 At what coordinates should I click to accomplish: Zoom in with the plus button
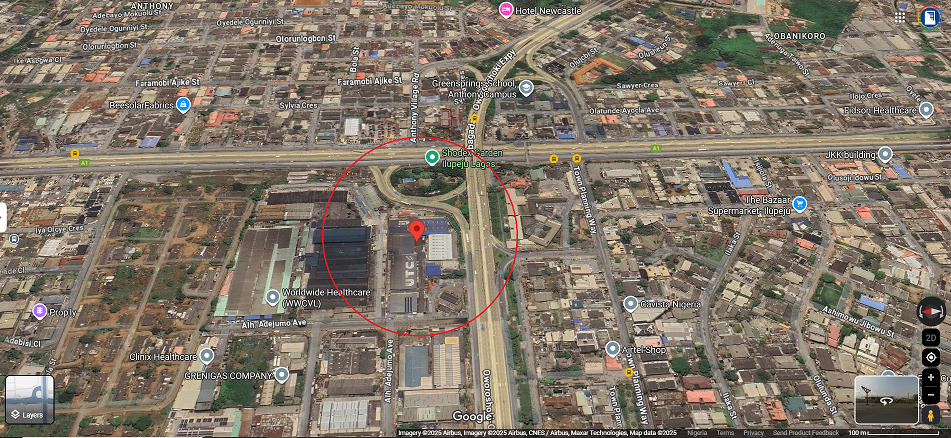tap(931, 377)
